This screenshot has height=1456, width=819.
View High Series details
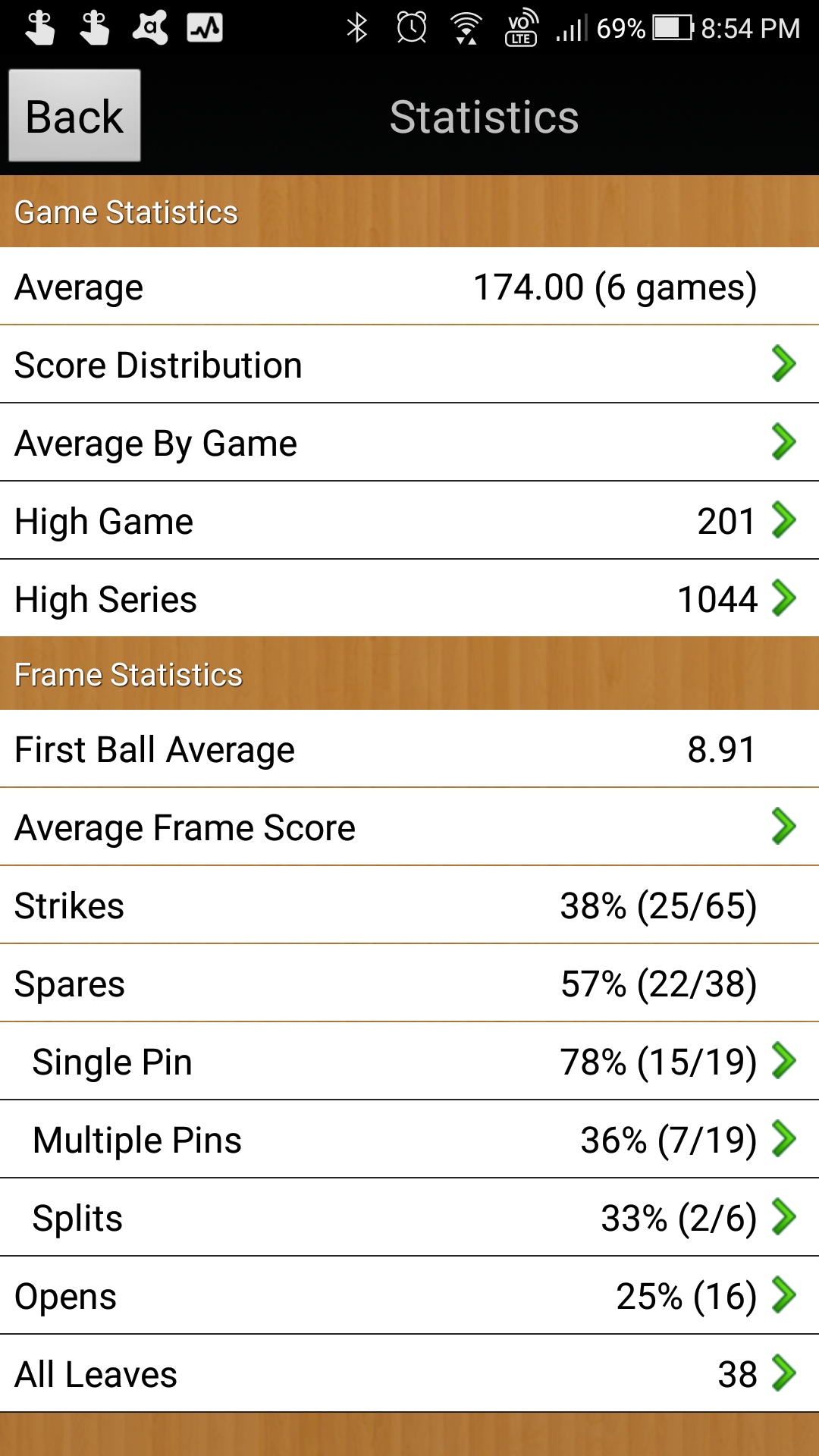coord(409,599)
